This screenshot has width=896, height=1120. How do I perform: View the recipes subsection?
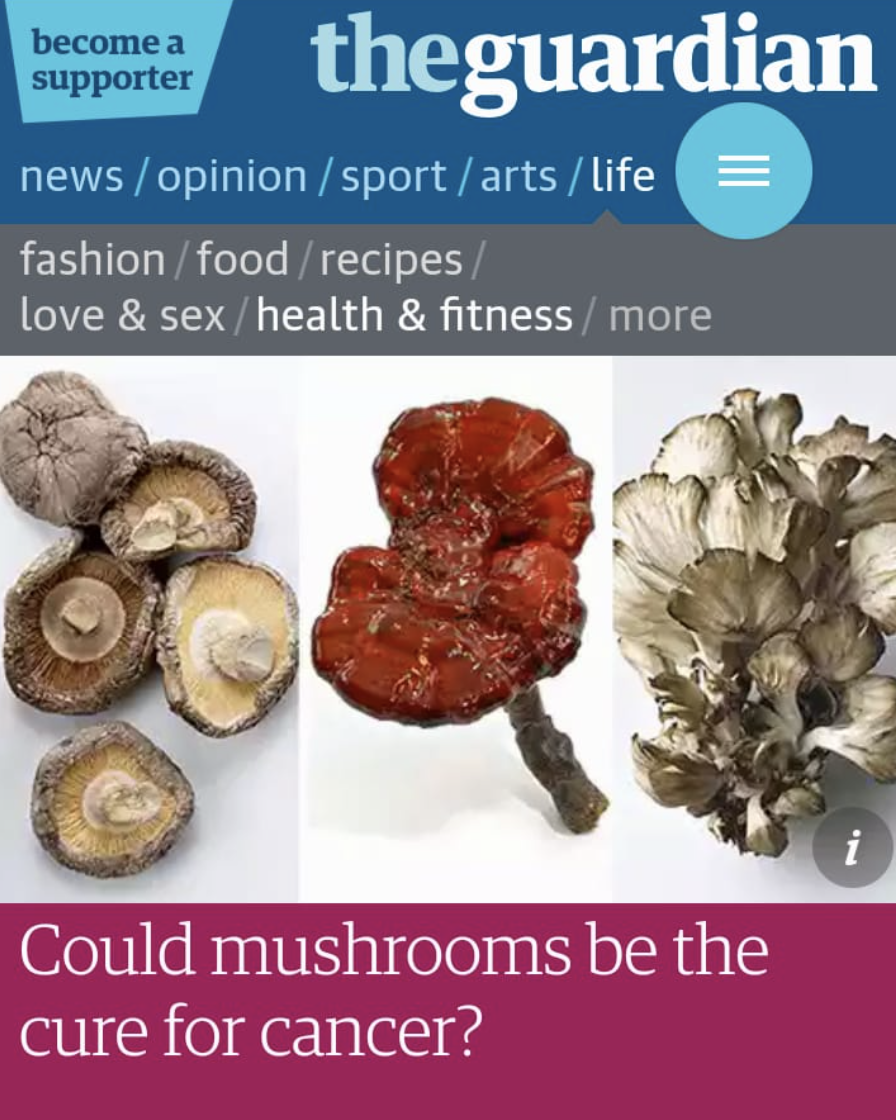pos(391,261)
